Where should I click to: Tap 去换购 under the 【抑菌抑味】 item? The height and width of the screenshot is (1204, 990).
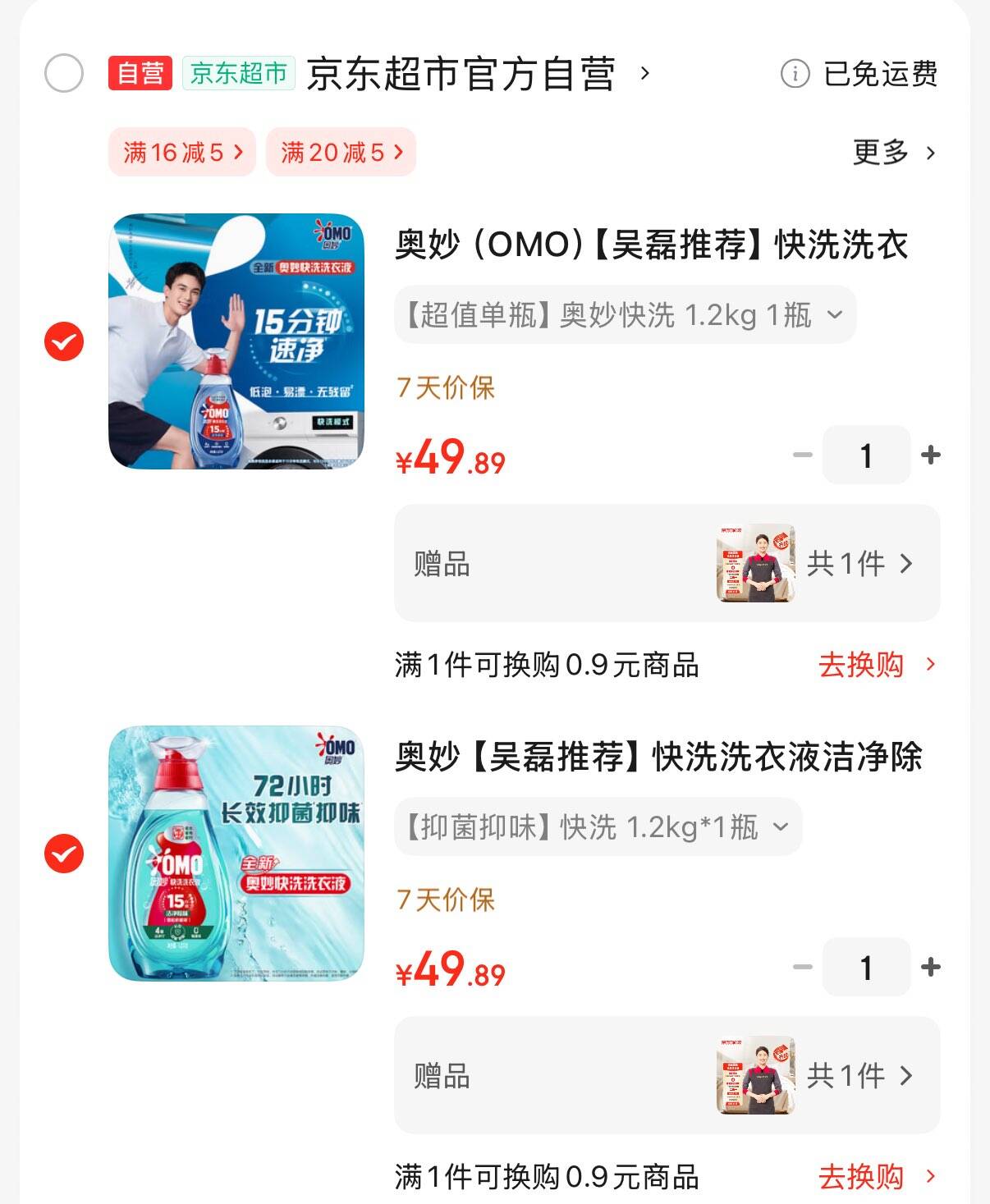875,1177
